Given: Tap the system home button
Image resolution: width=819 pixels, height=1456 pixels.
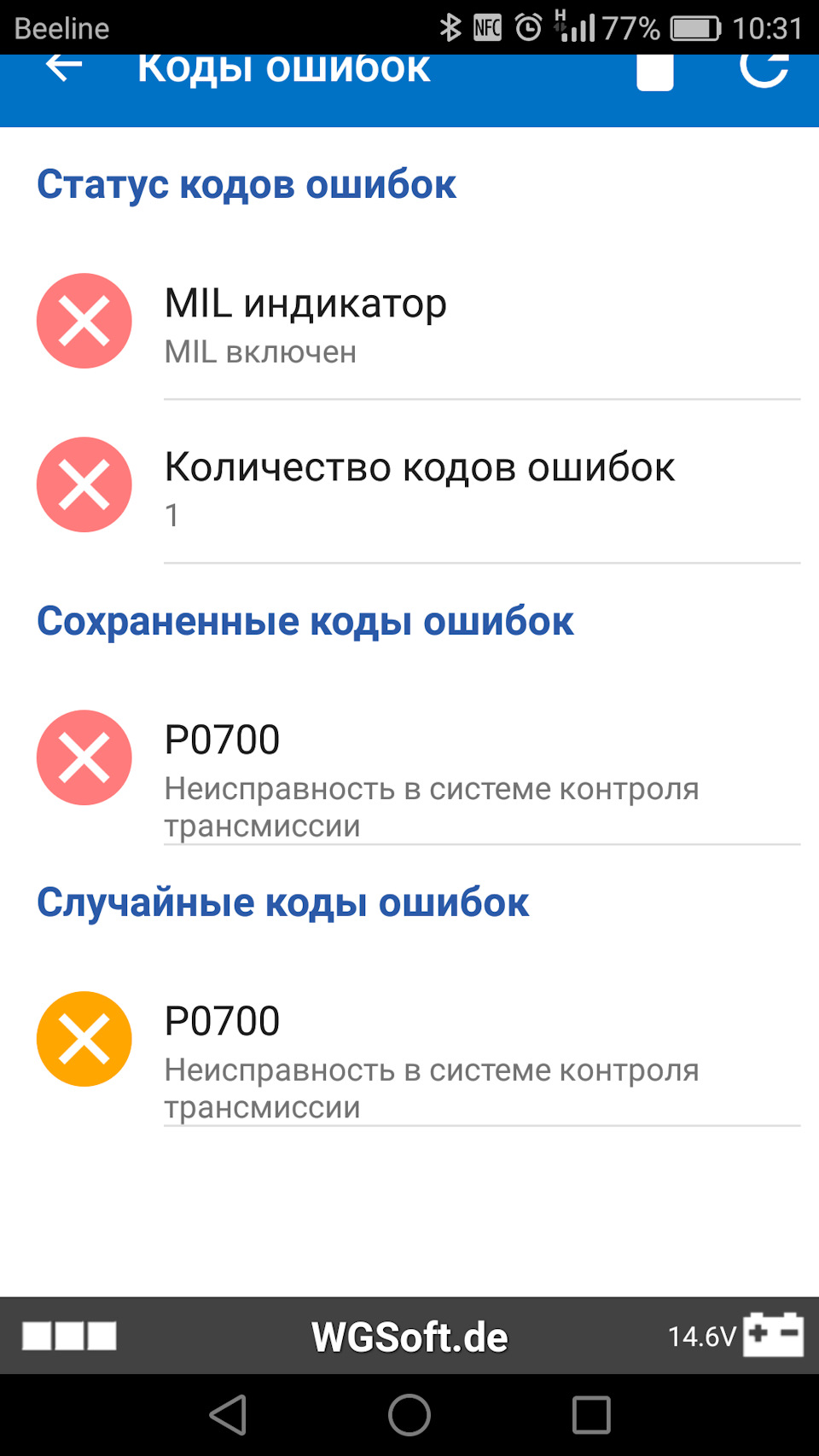Looking at the screenshot, I should [409, 1415].
